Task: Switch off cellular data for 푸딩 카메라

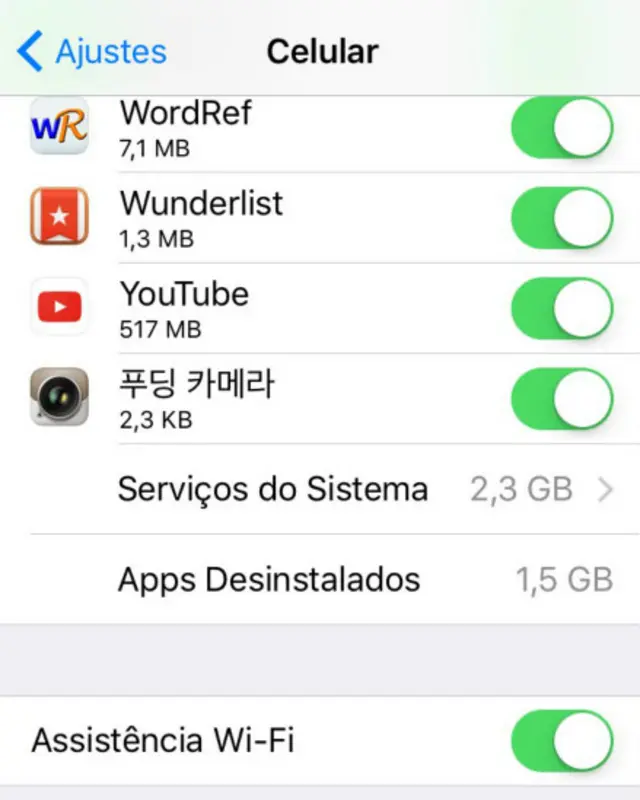Action: pos(561,398)
